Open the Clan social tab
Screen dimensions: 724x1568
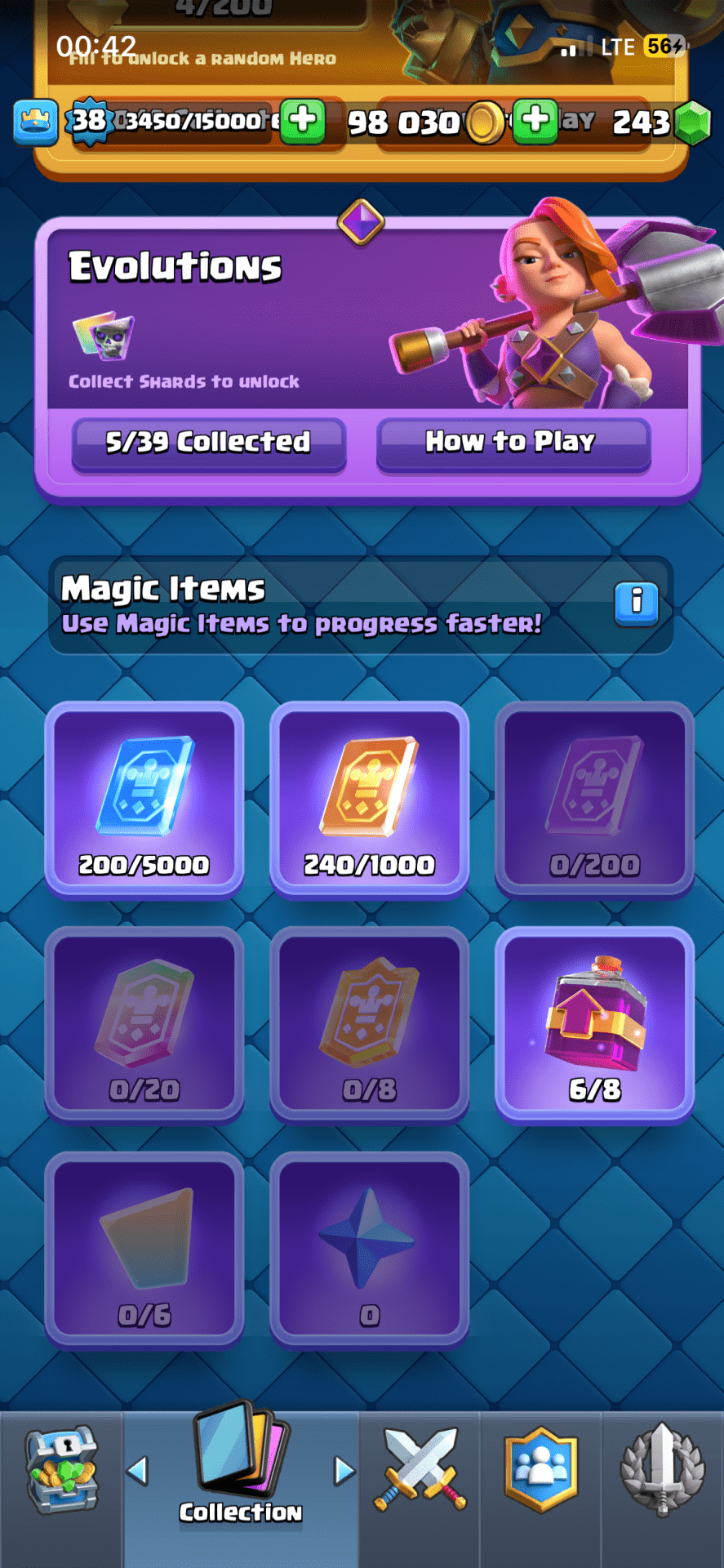(540, 1470)
